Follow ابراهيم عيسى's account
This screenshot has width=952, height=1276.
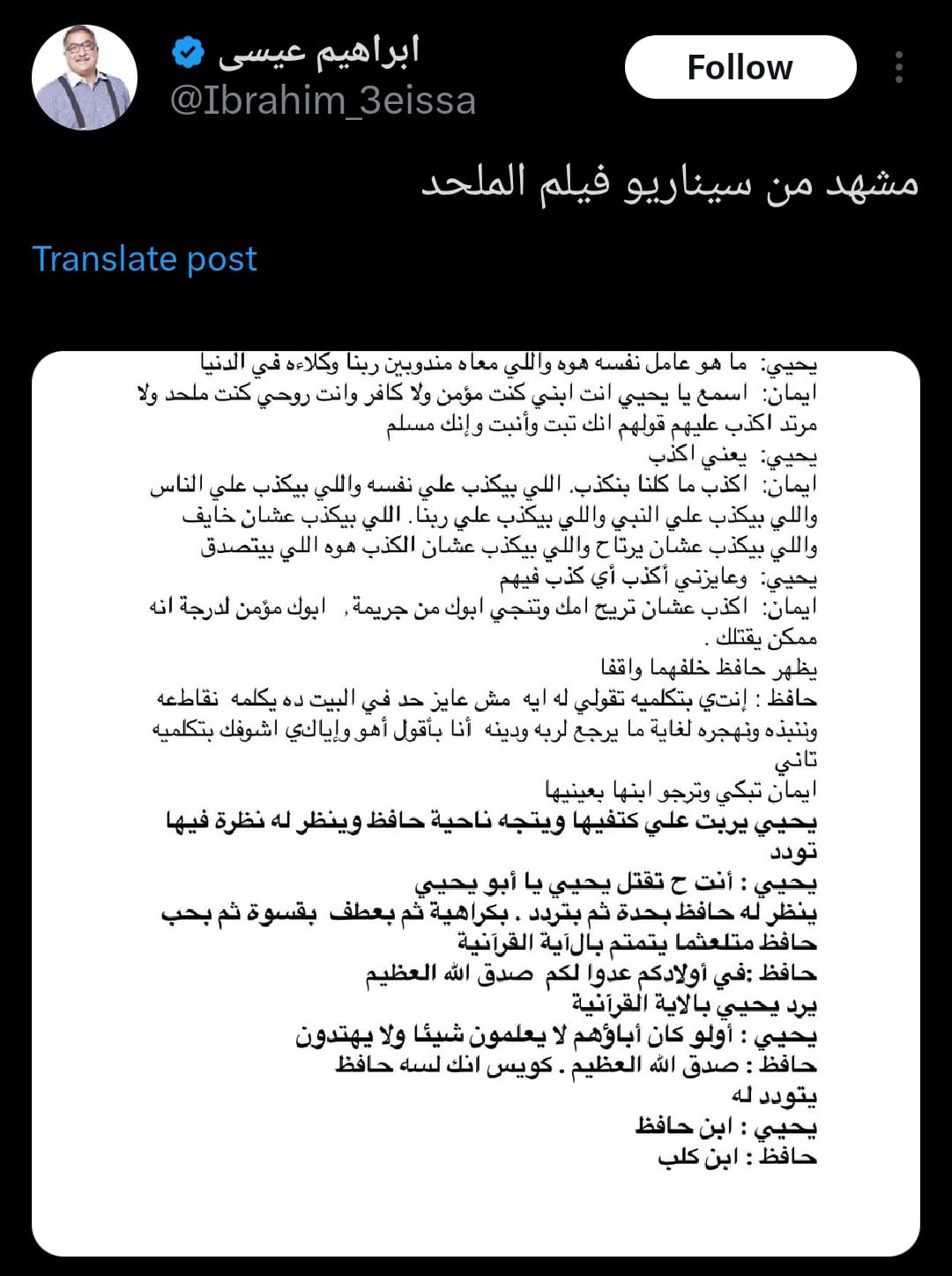[x=740, y=67]
